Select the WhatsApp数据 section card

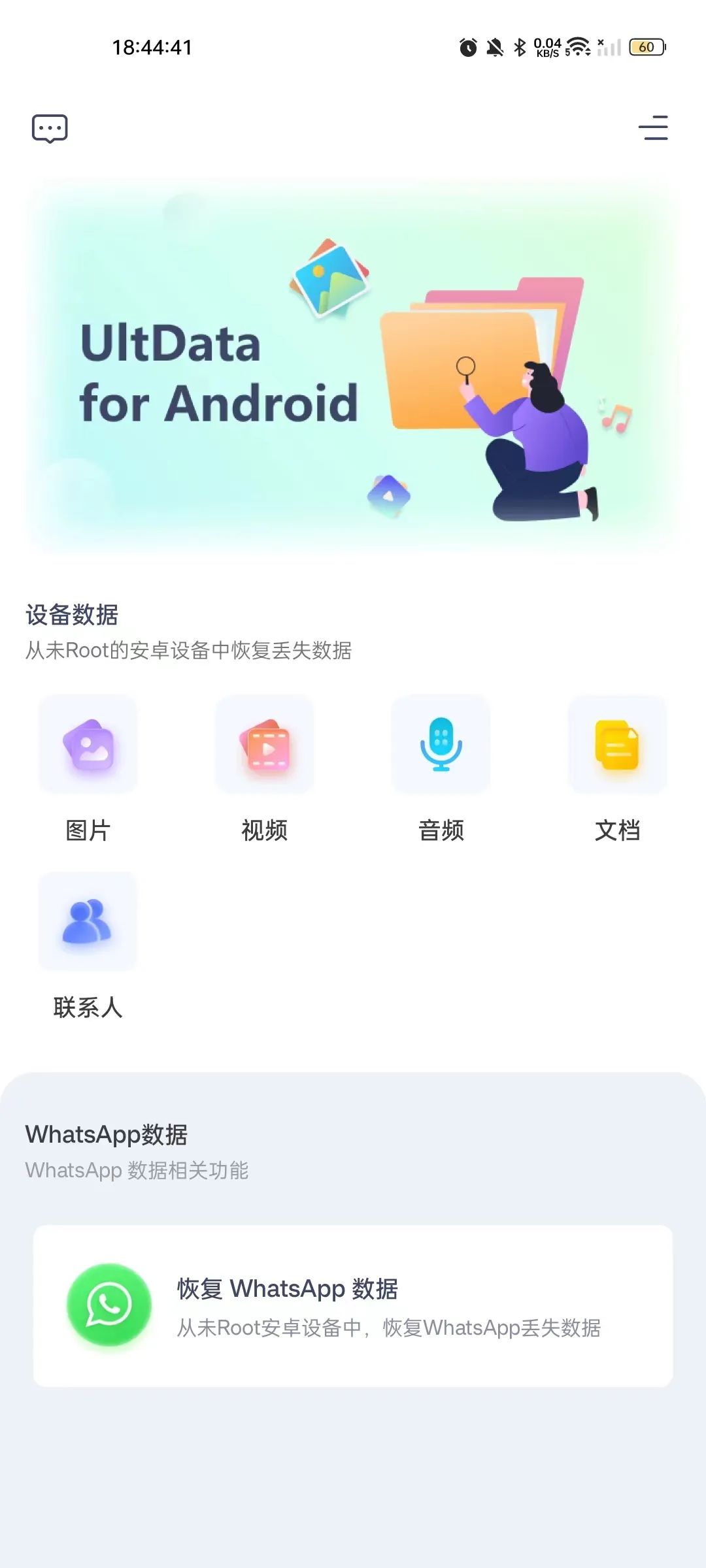[353, 1241]
